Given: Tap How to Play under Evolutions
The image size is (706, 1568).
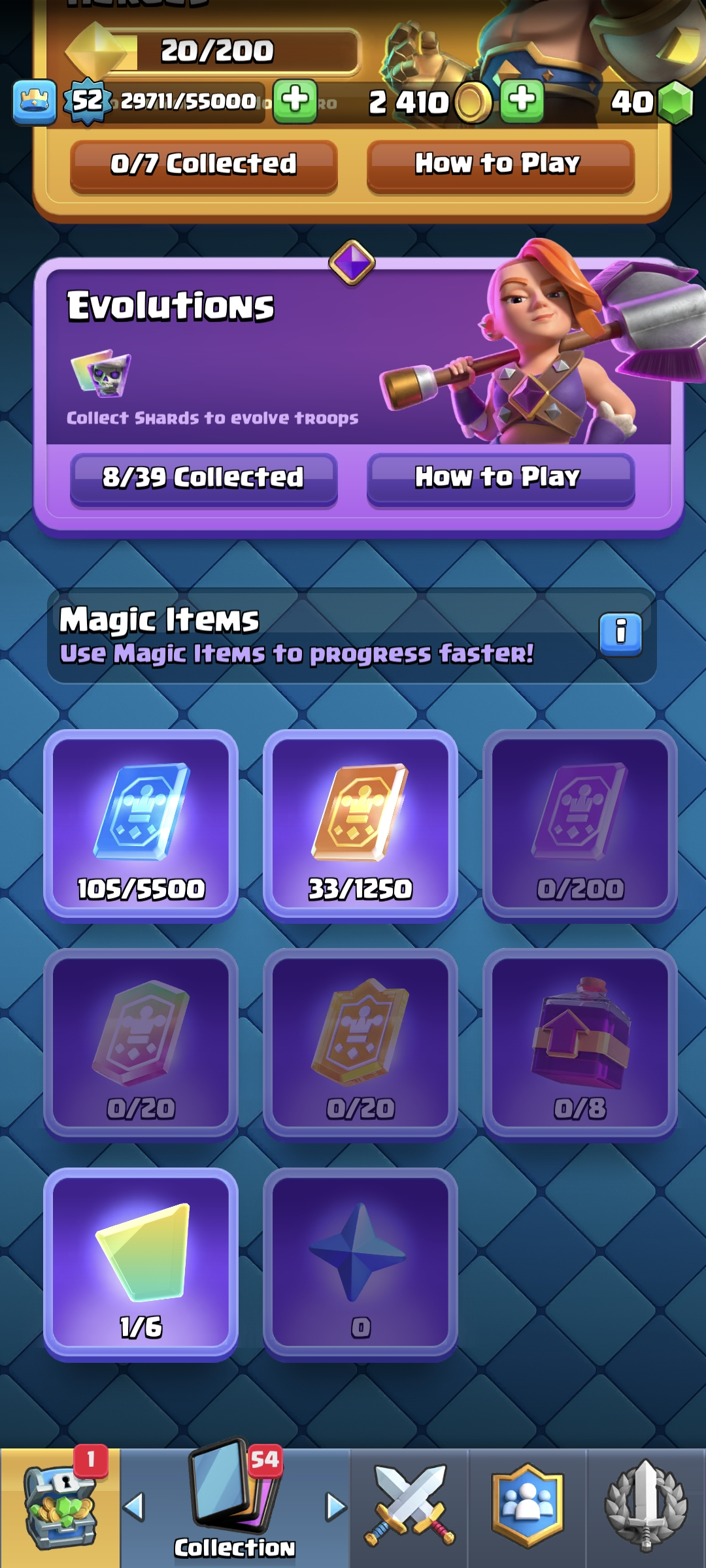Looking at the screenshot, I should 500,478.
